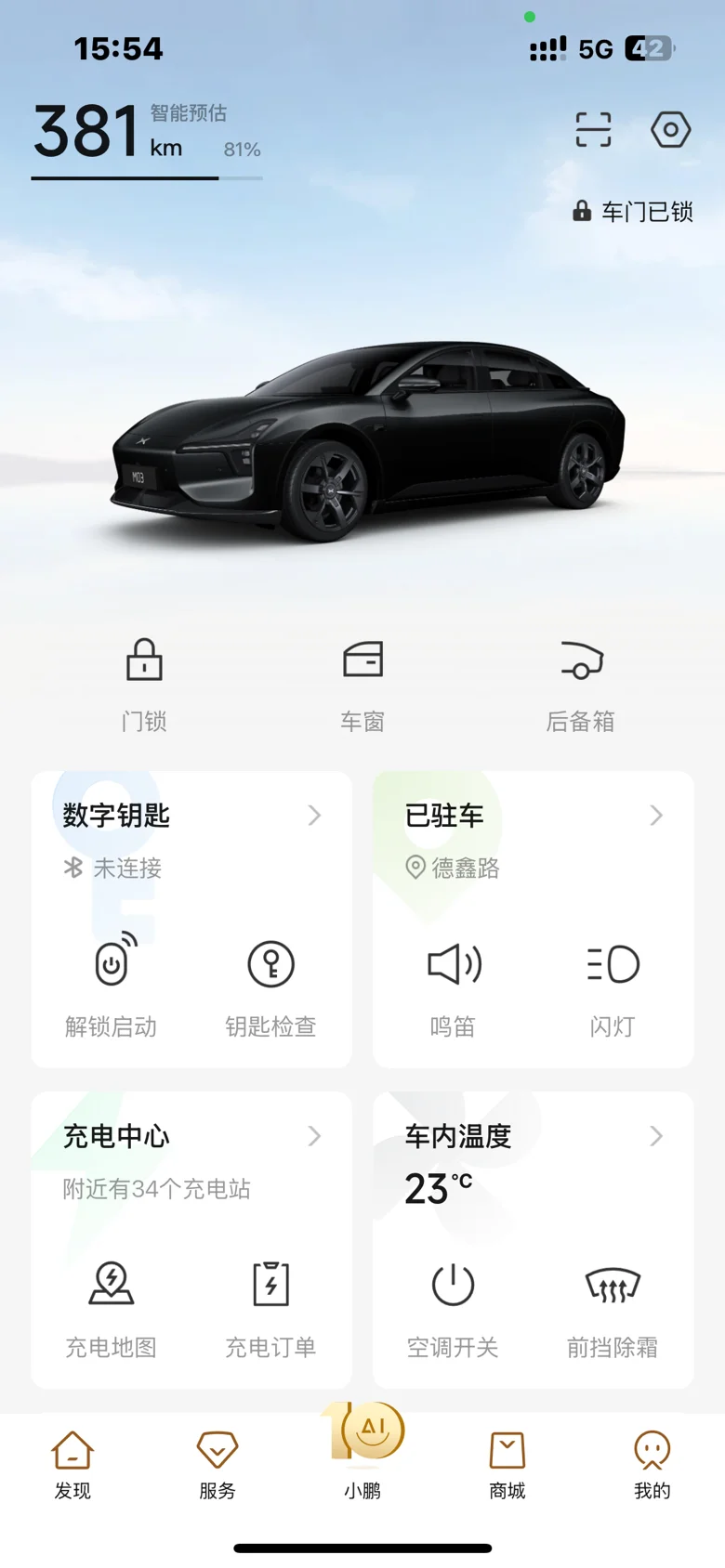This screenshot has height=1568, width=725.
Task: Run the 钥匙检查 key check
Action: click(270, 985)
